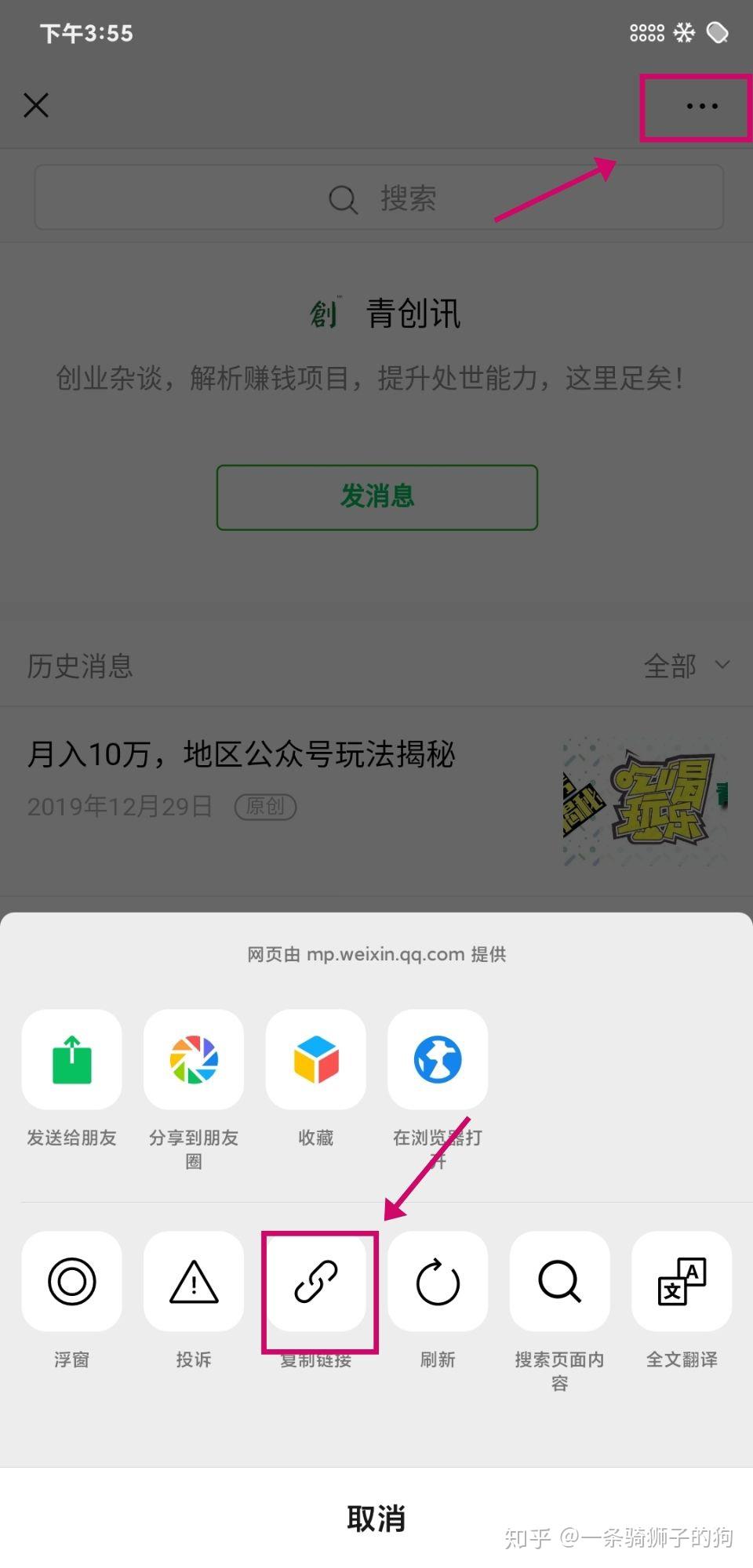Dismiss the share sheet with 取消
Viewport: 753px width, 1568px height.
pyautogui.click(x=376, y=1519)
